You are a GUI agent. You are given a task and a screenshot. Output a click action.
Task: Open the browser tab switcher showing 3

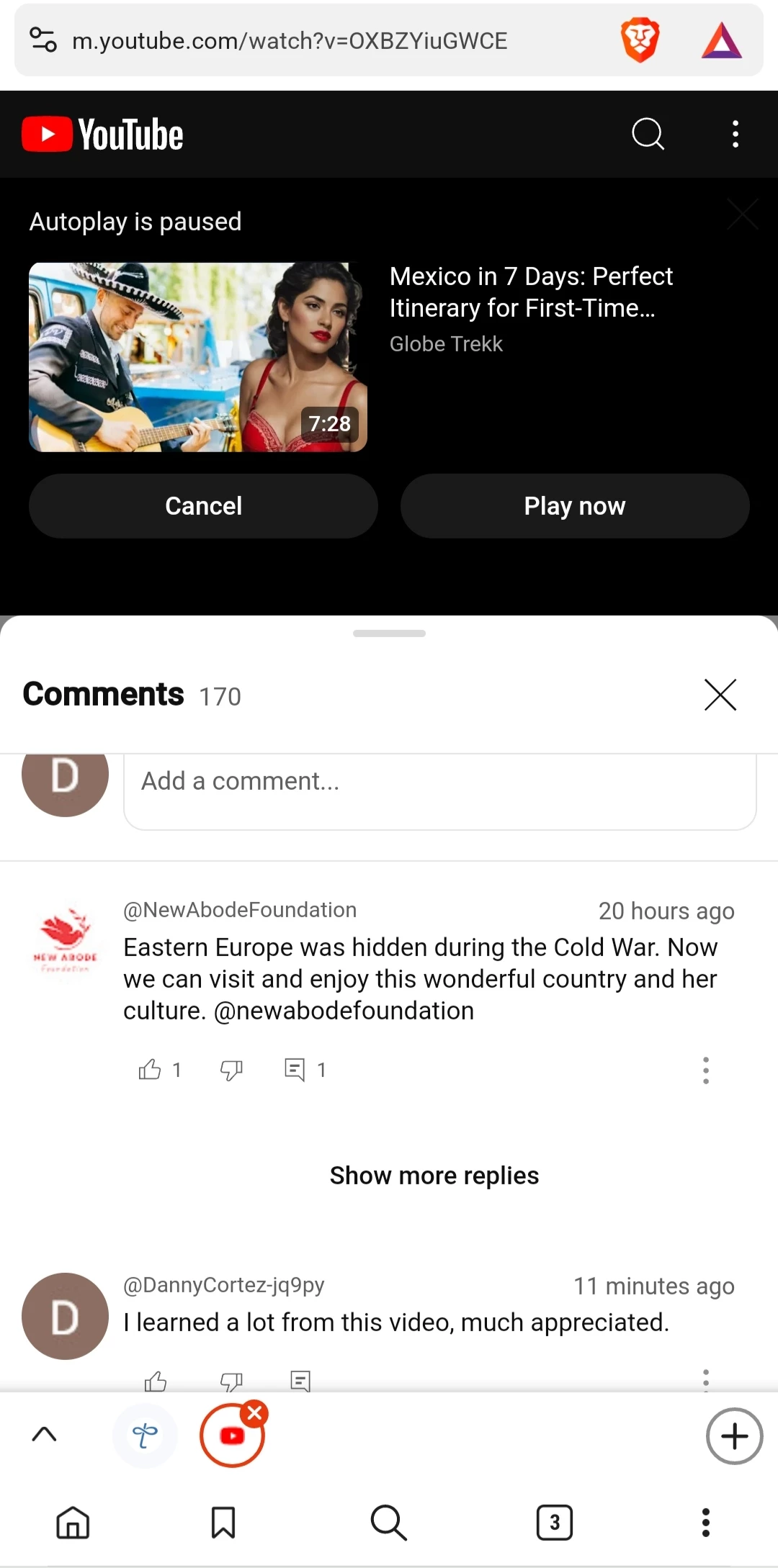[555, 1523]
